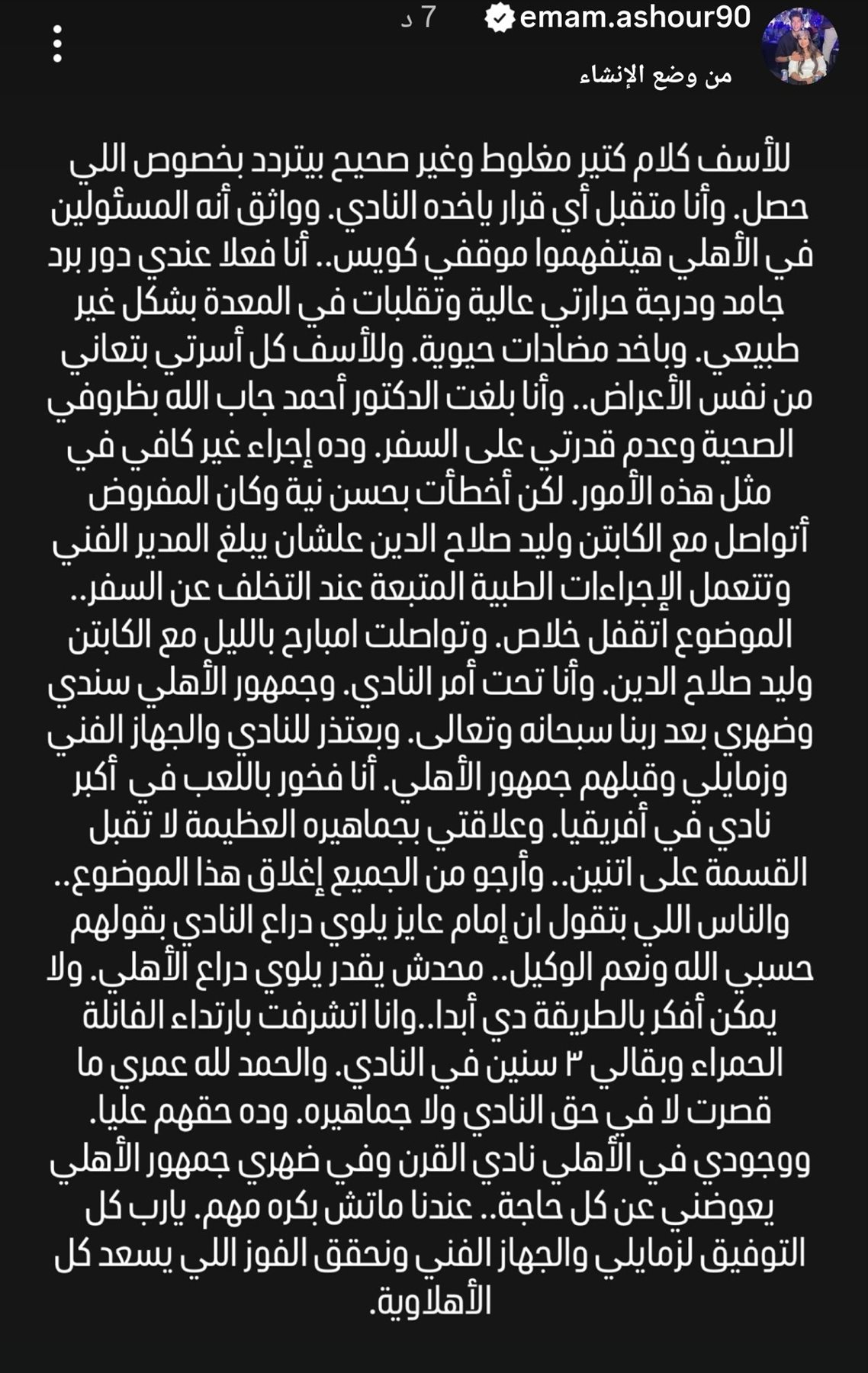Tap the 'من وضع الإنشاء' label

[x=655, y=76]
